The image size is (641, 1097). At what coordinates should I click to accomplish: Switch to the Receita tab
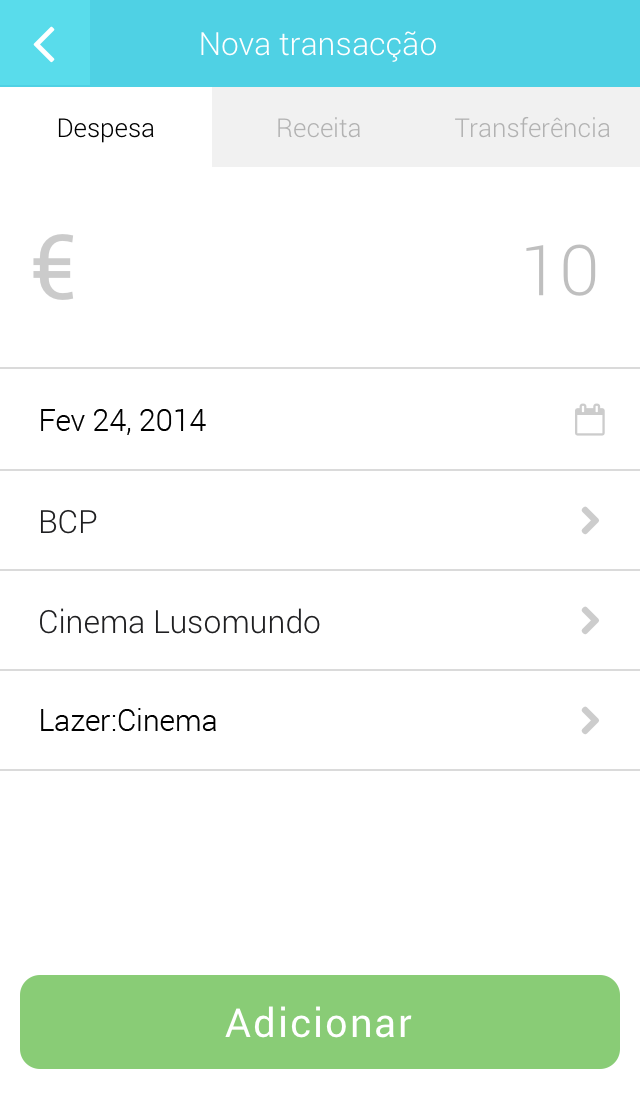coord(318,128)
